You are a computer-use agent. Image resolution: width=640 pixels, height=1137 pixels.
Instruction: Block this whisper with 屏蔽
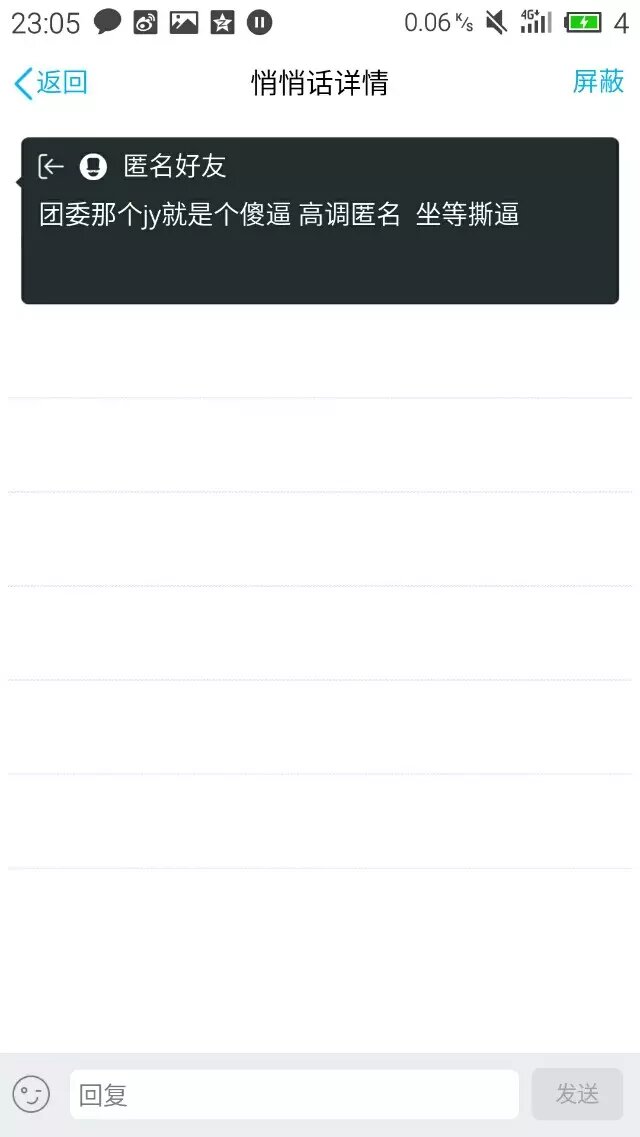point(598,82)
